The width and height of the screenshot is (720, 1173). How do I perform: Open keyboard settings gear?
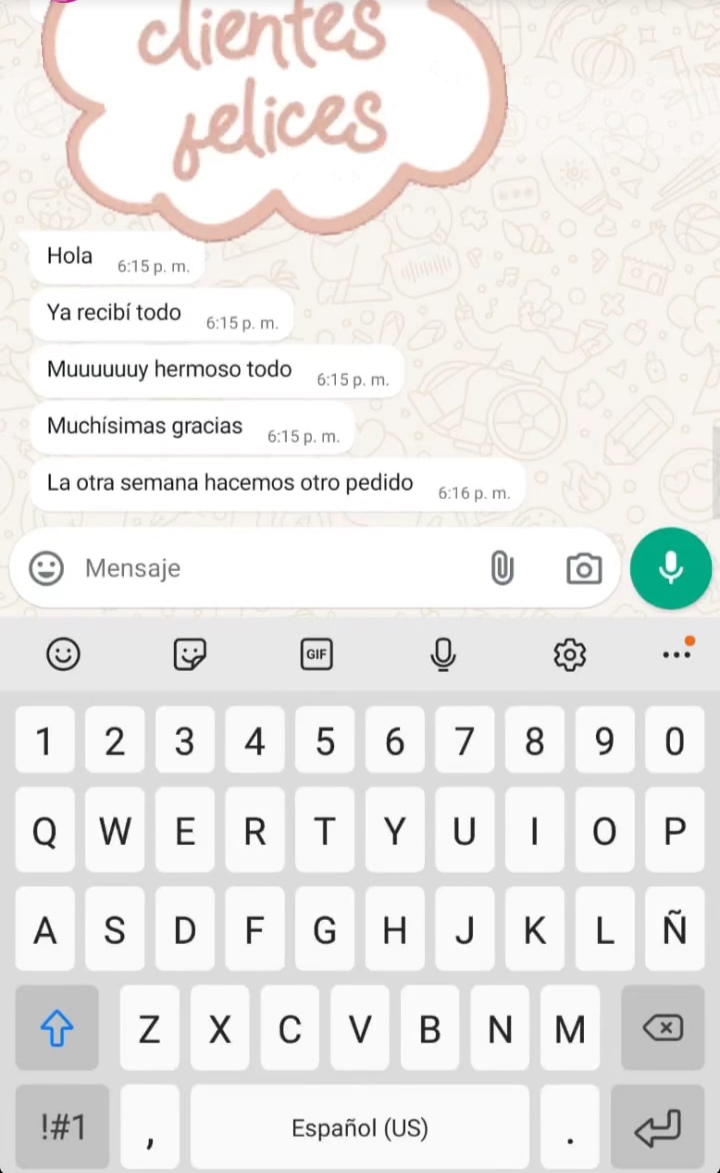click(569, 655)
